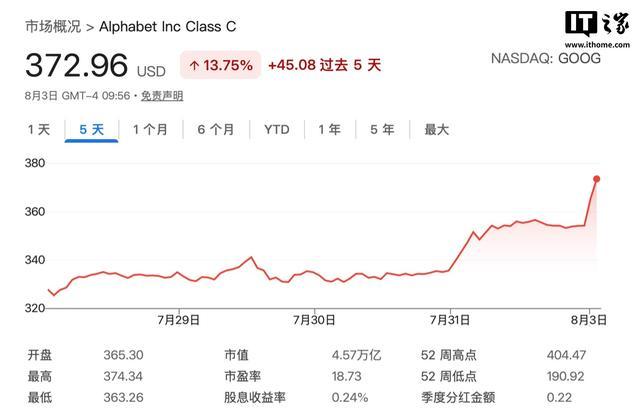640x420 pixels.
Task: Switch to the 6 个月 range
Action: coord(216,130)
